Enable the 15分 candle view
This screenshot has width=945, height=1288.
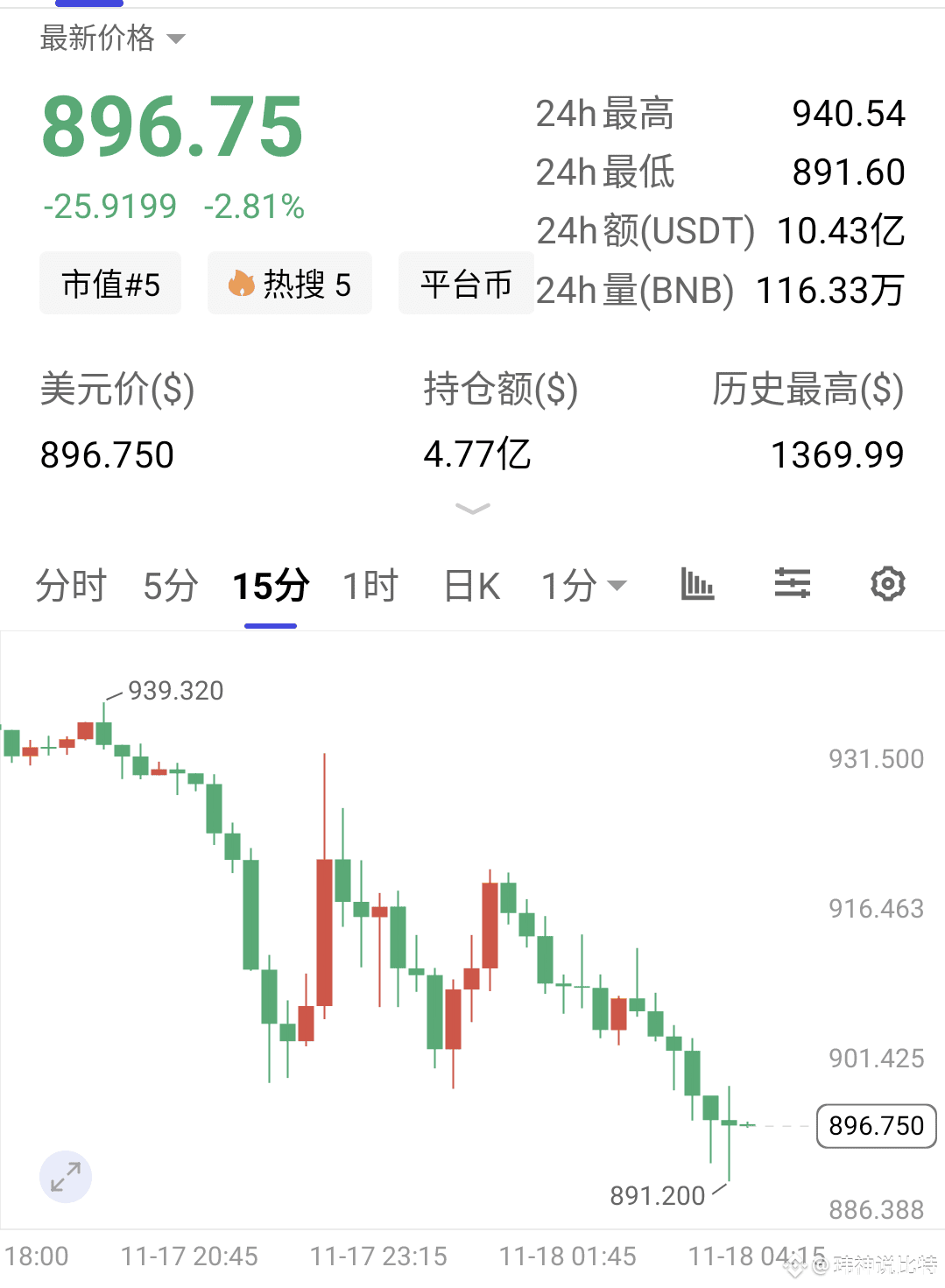[x=269, y=586]
